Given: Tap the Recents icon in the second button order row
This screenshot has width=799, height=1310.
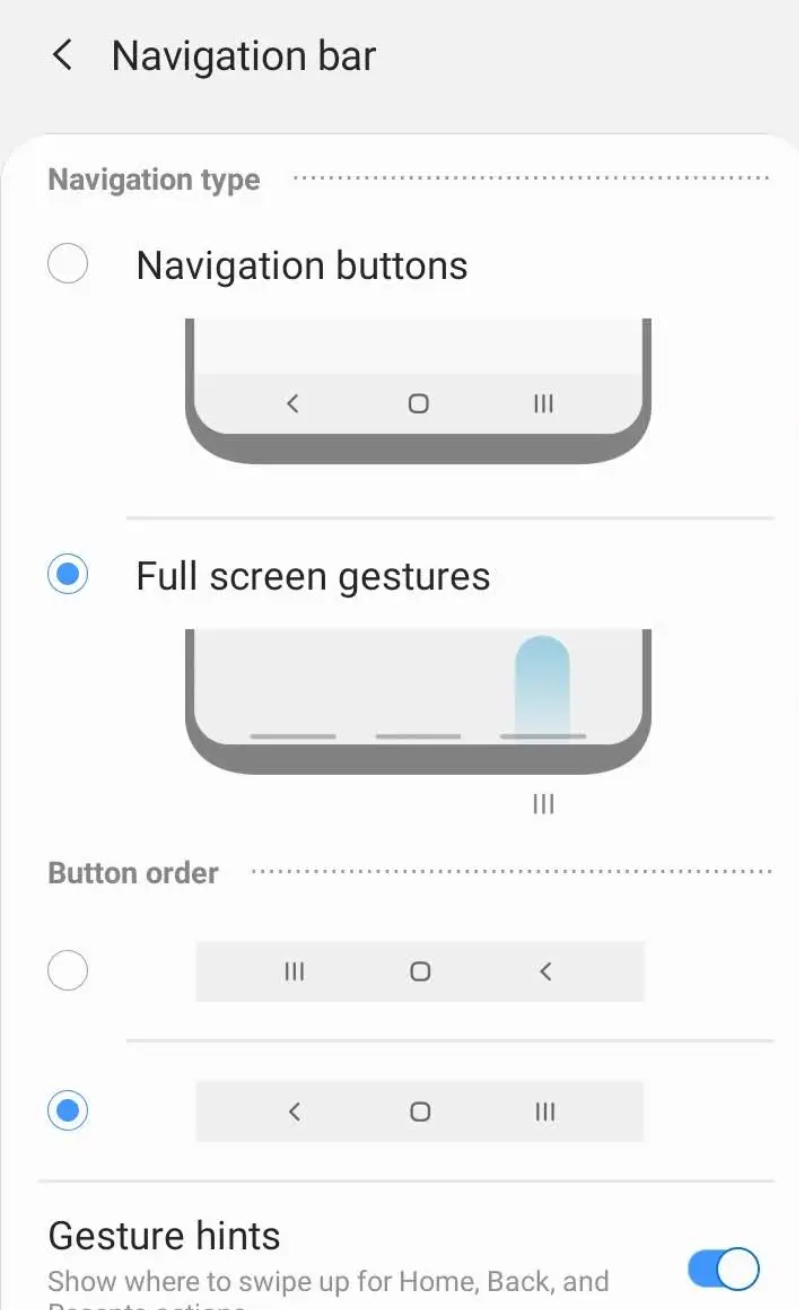Looking at the screenshot, I should [544, 1110].
